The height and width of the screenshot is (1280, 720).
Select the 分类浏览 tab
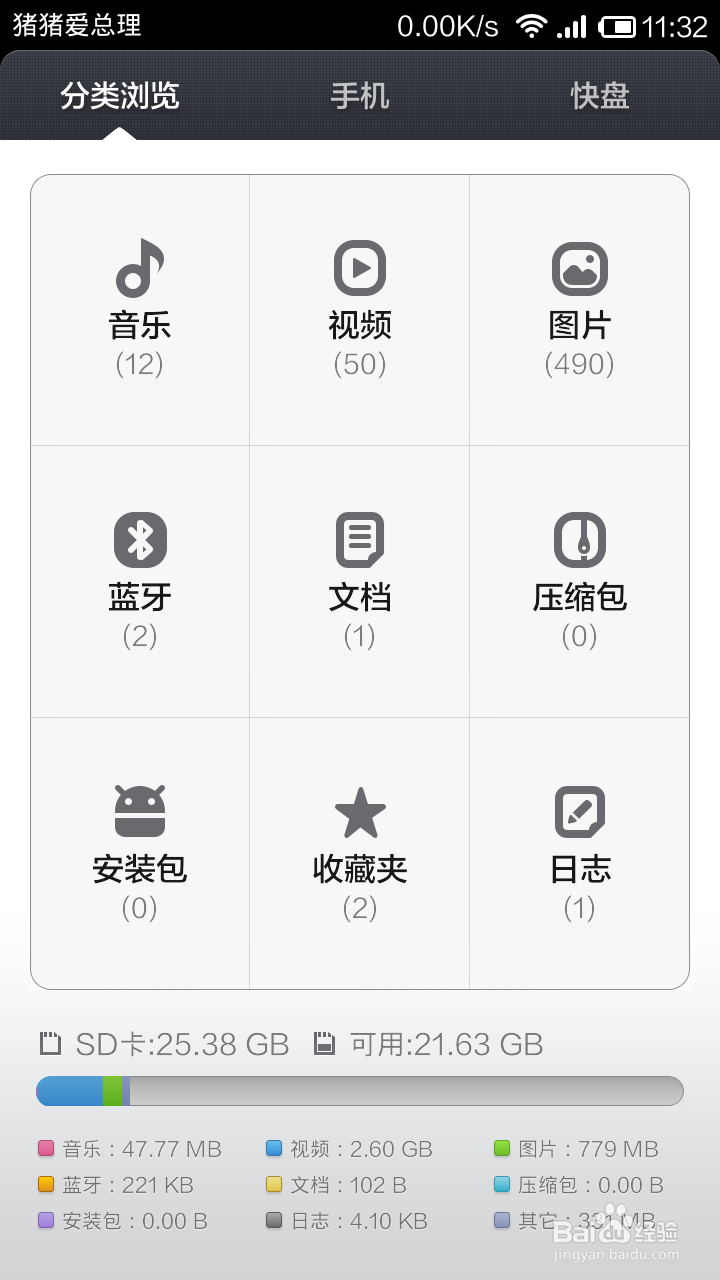click(120, 96)
